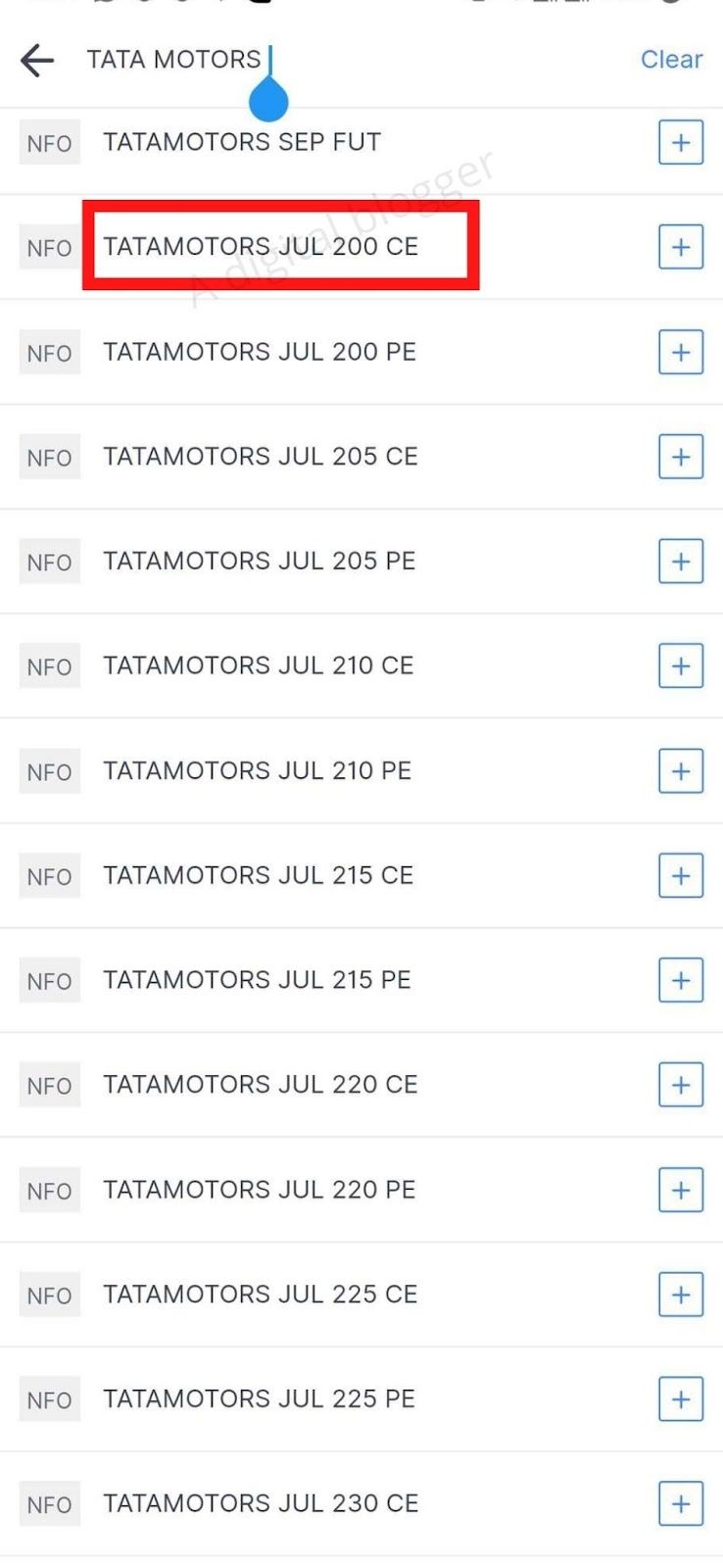Add TATAMOTORS JUL 225 CE via plus icon
Image resolution: width=723 pixels, height=1568 pixels.
point(681,1295)
